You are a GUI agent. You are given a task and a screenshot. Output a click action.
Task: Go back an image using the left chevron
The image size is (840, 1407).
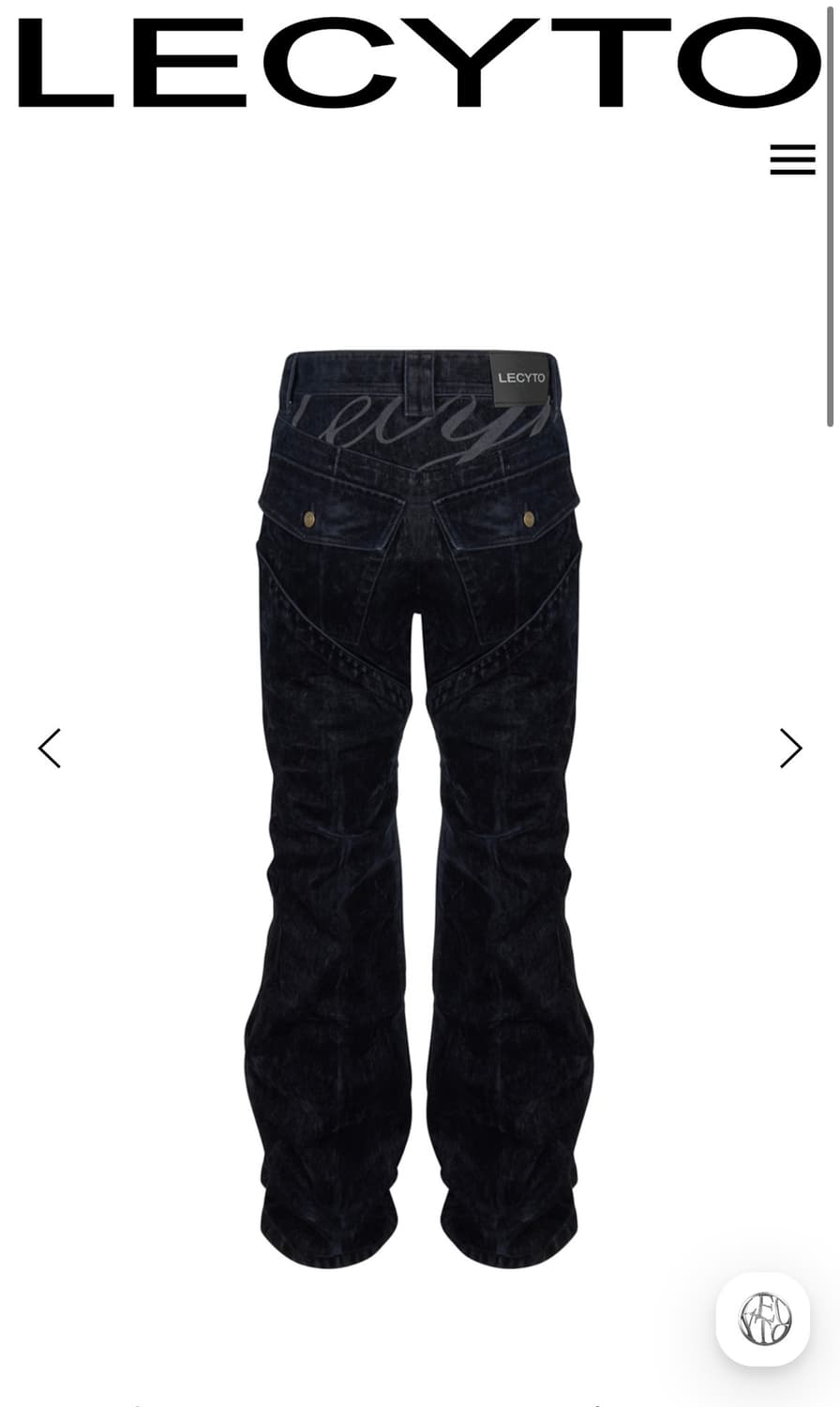click(50, 748)
